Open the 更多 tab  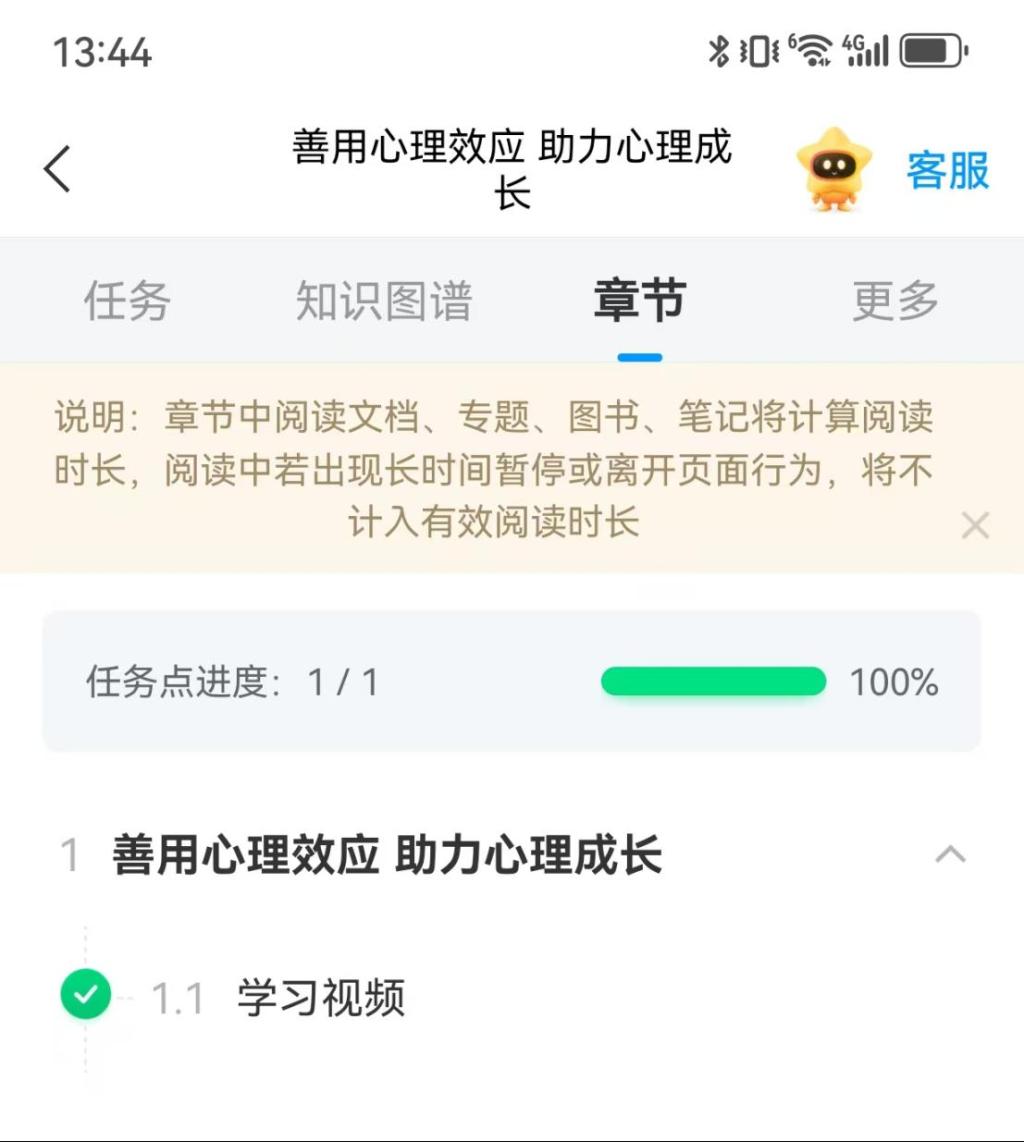895,300
